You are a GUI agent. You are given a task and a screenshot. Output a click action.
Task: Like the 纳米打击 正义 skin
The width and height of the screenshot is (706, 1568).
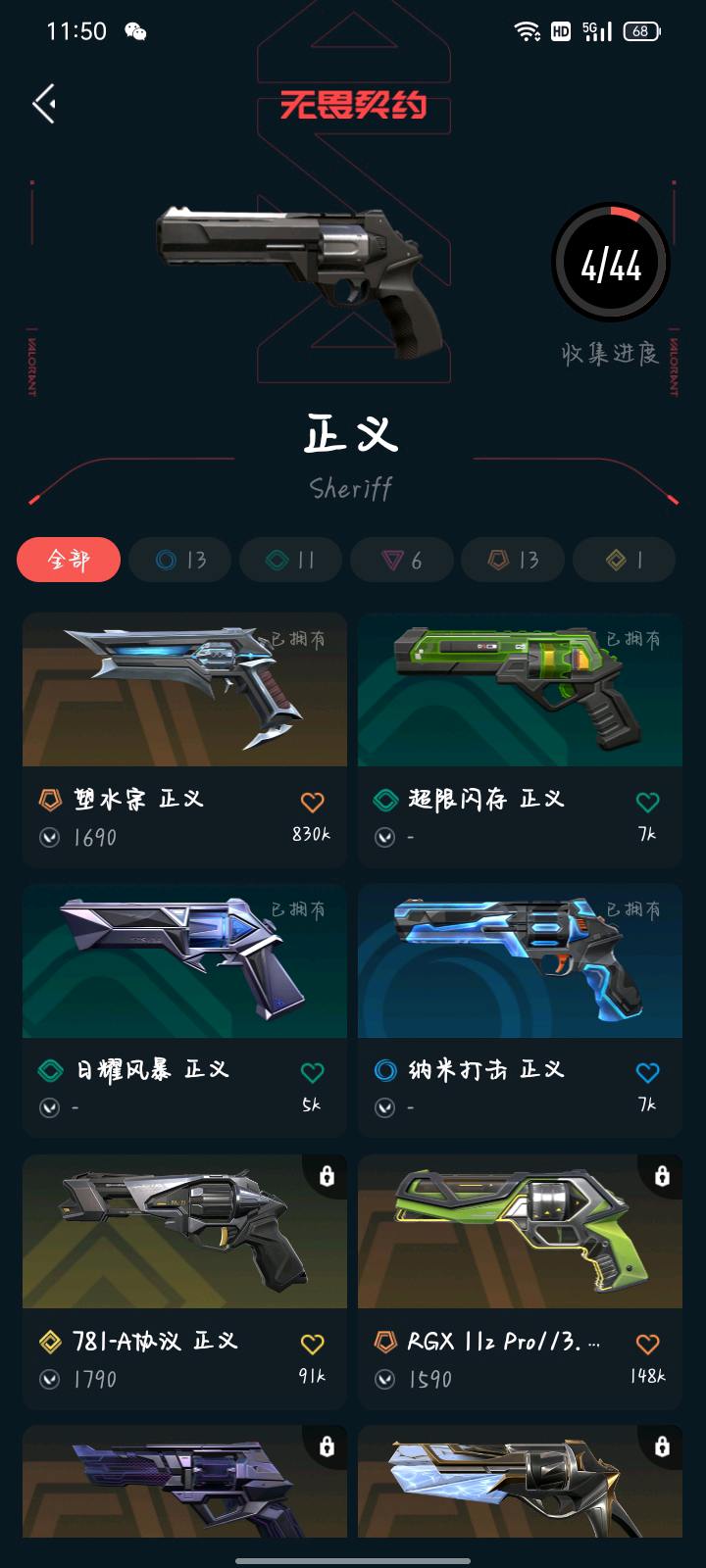[647, 1073]
